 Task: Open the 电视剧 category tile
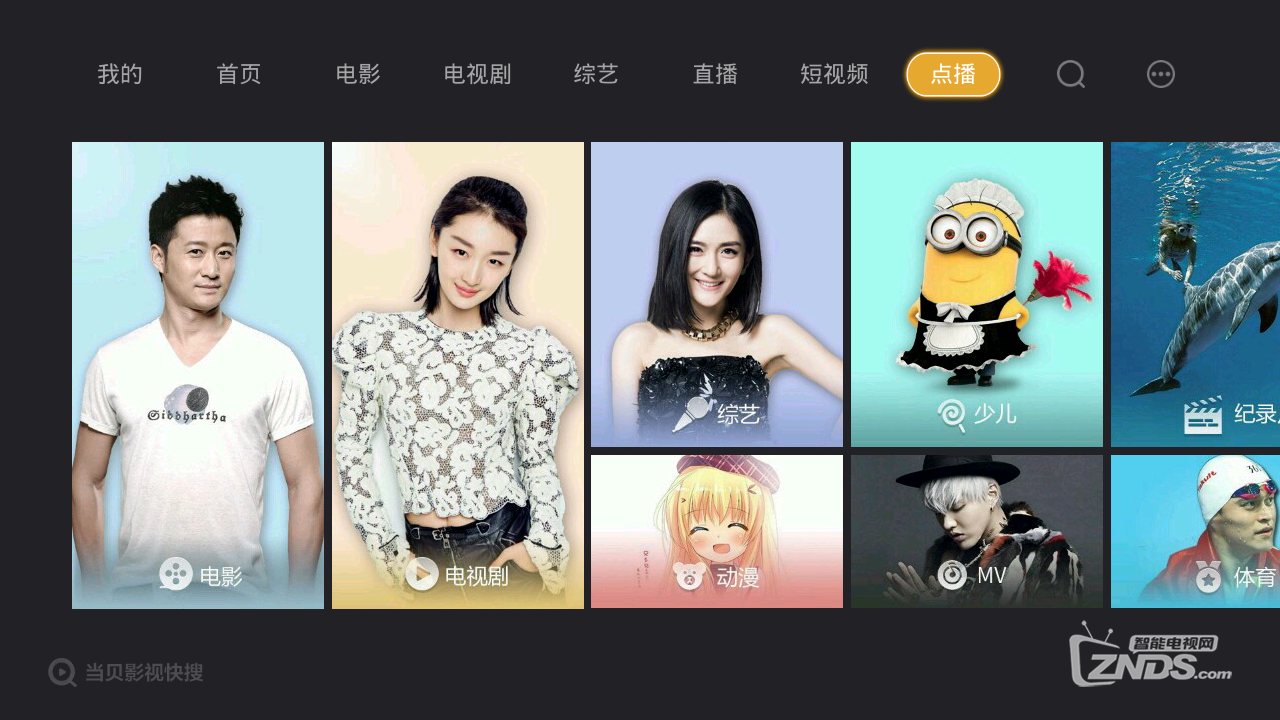pyautogui.click(x=458, y=375)
